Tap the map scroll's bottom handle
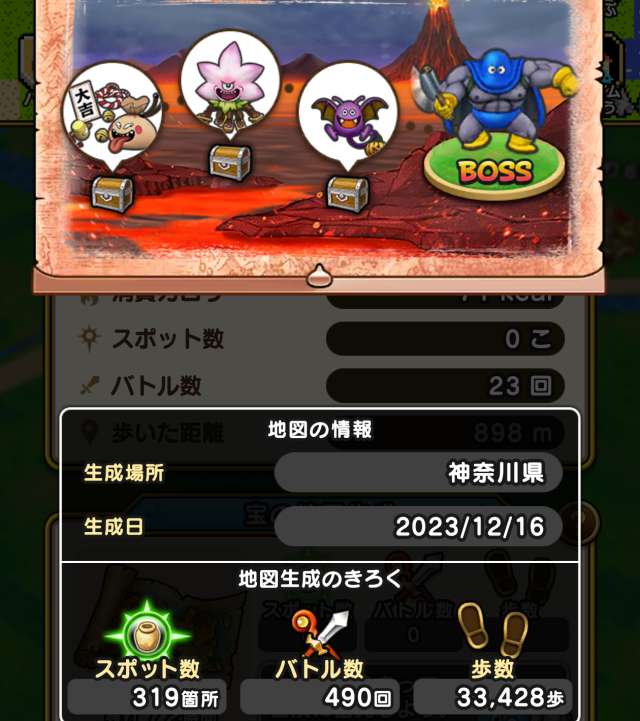Viewport: 640px width, 721px height. click(x=318, y=274)
